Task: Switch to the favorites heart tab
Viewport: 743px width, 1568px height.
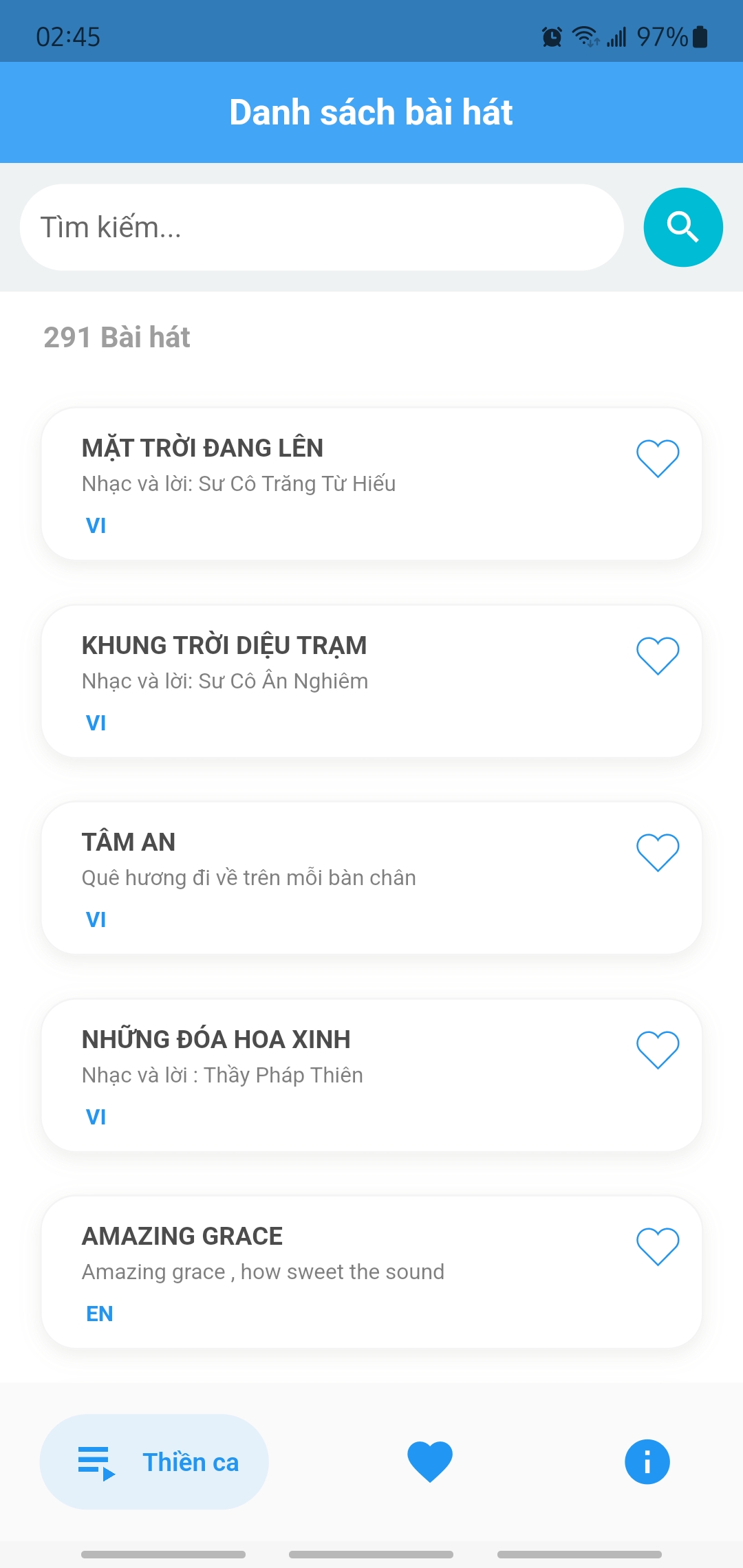Action: pyautogui.click(x=430, y=1461)
